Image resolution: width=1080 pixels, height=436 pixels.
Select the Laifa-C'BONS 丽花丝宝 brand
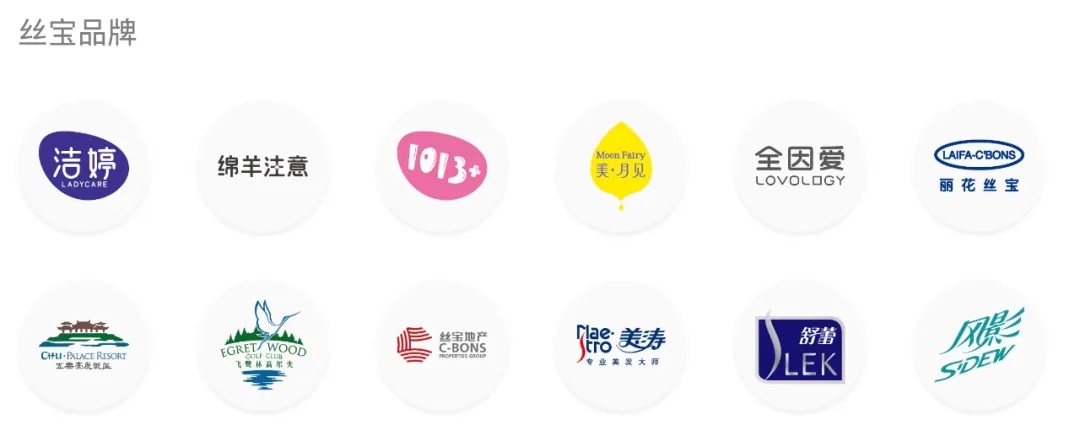tap(979, 166)
